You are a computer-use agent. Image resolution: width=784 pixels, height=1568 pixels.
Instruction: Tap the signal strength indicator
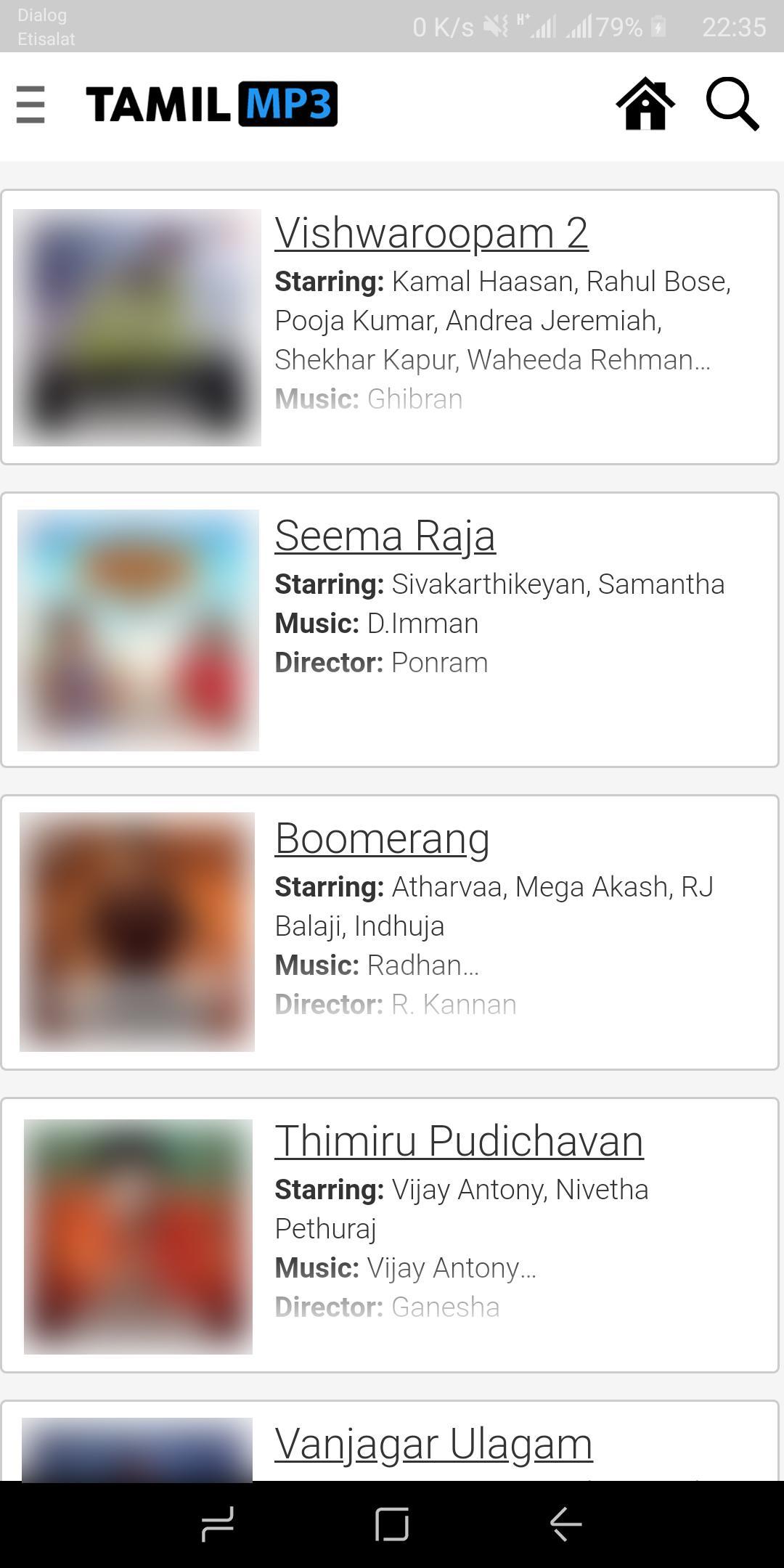544,27
